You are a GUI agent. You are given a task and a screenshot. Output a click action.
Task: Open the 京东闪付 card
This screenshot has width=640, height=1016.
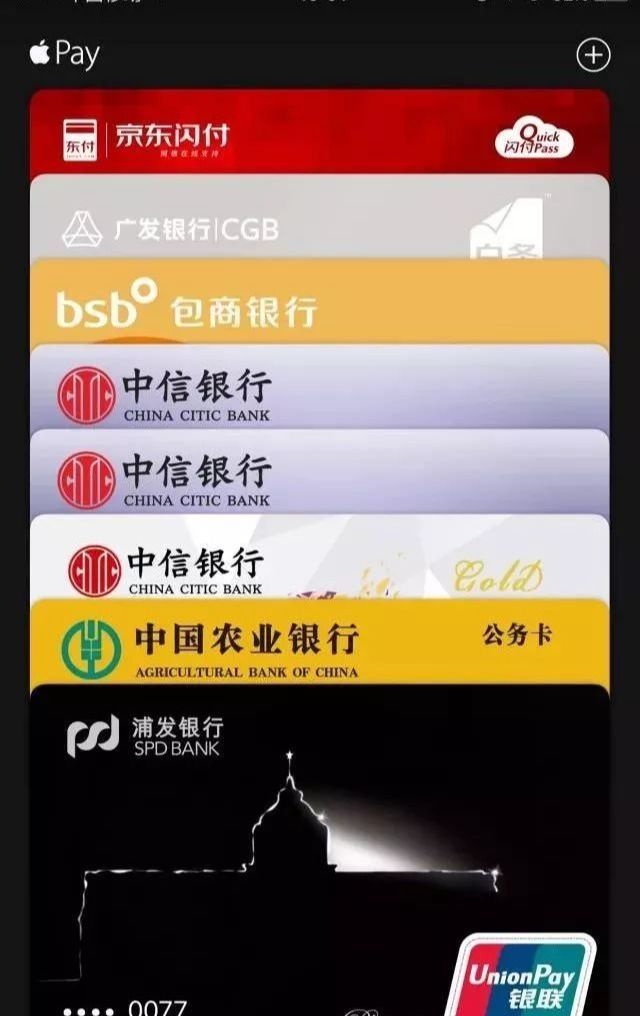320,135
